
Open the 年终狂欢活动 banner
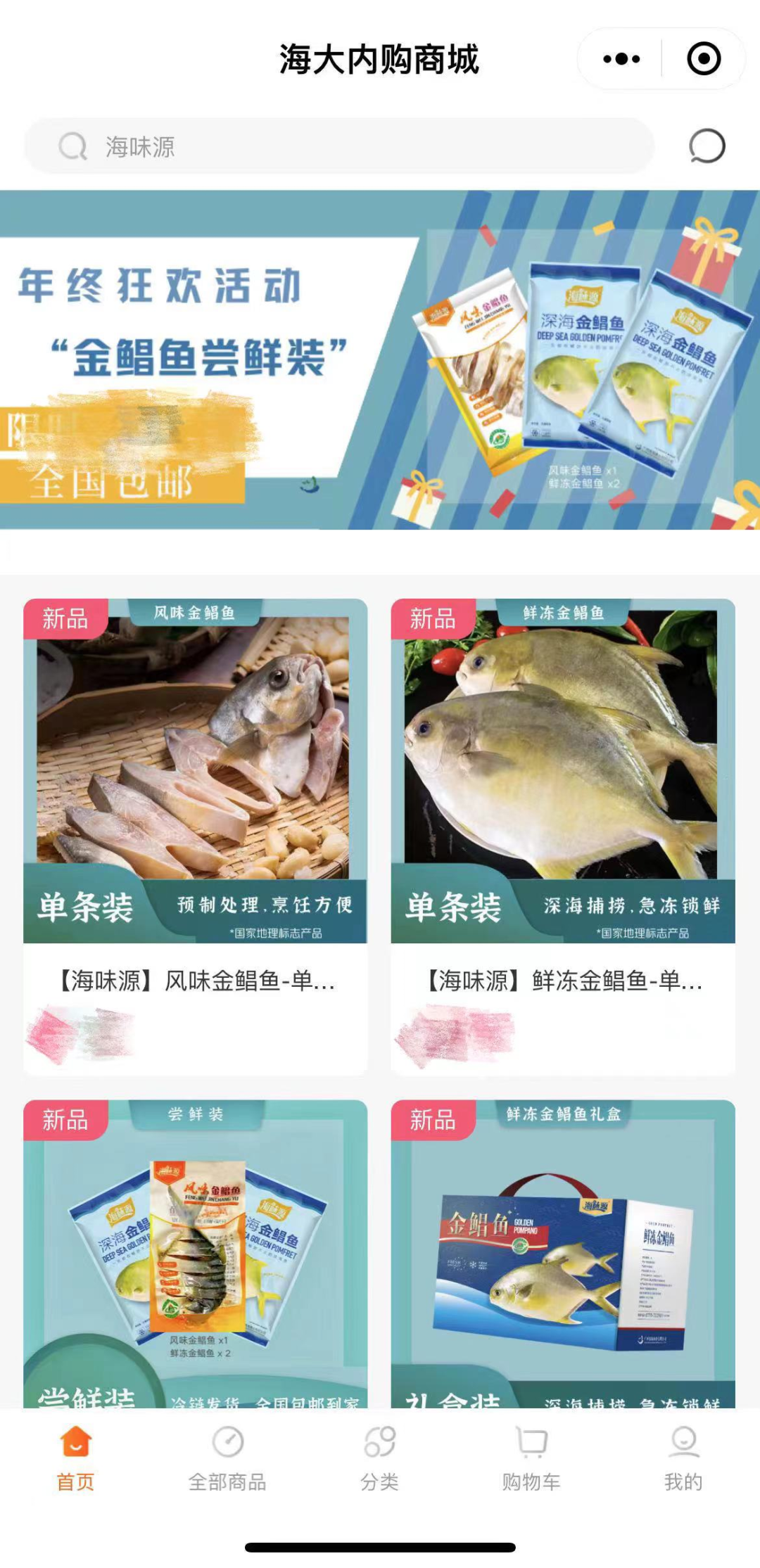(x=380, y=359)
